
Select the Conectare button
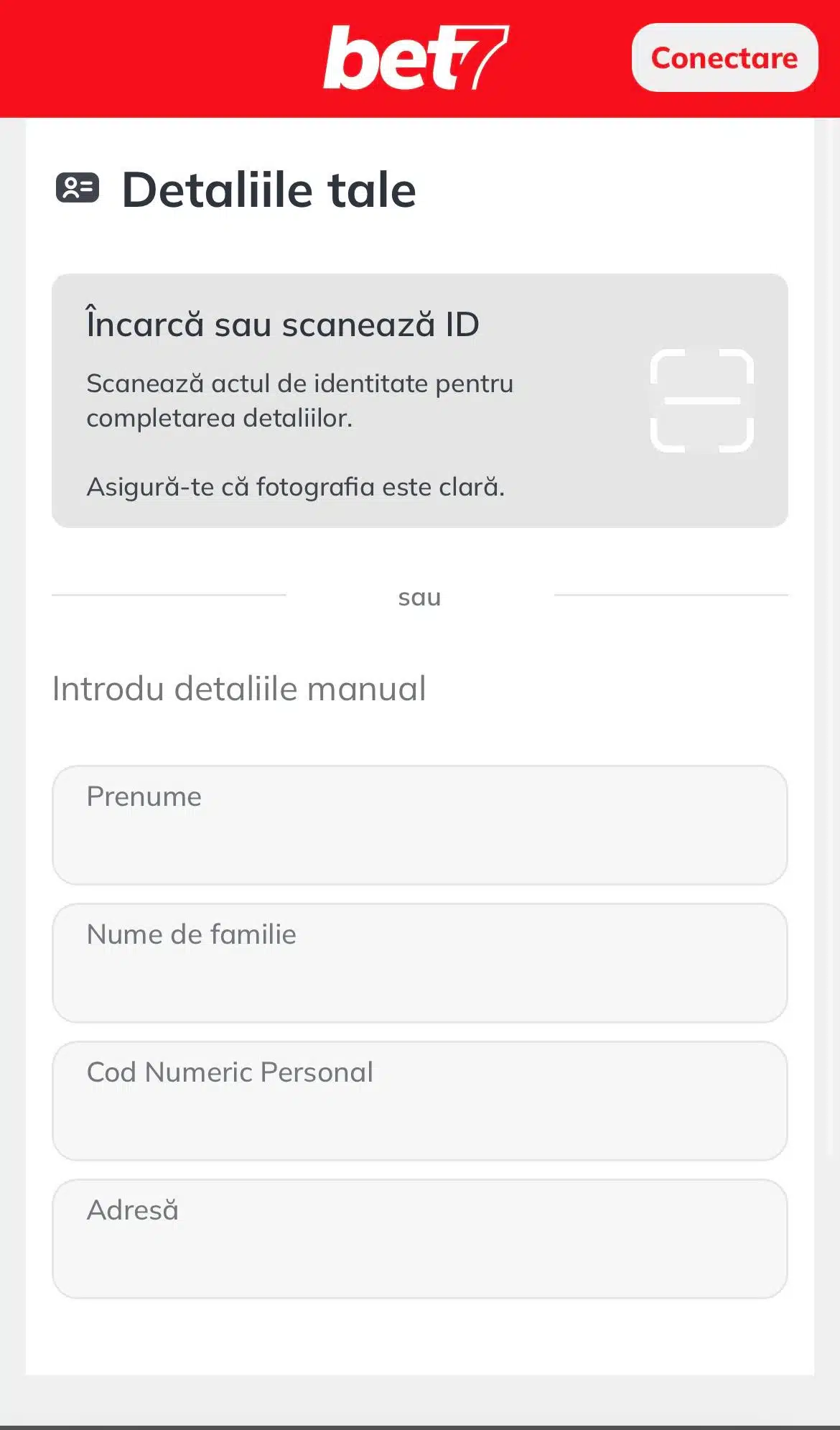click(724, 58)
